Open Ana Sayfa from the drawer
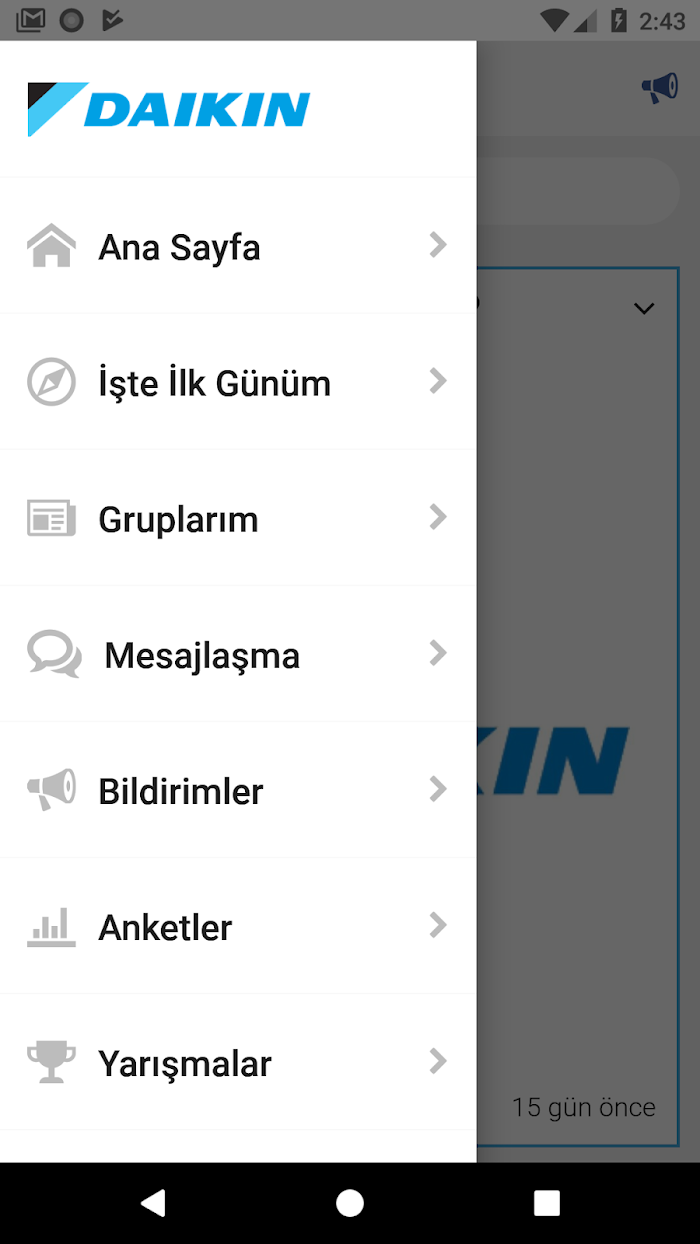This screenshot has height=1244, width=700. [x=238, y=246]
